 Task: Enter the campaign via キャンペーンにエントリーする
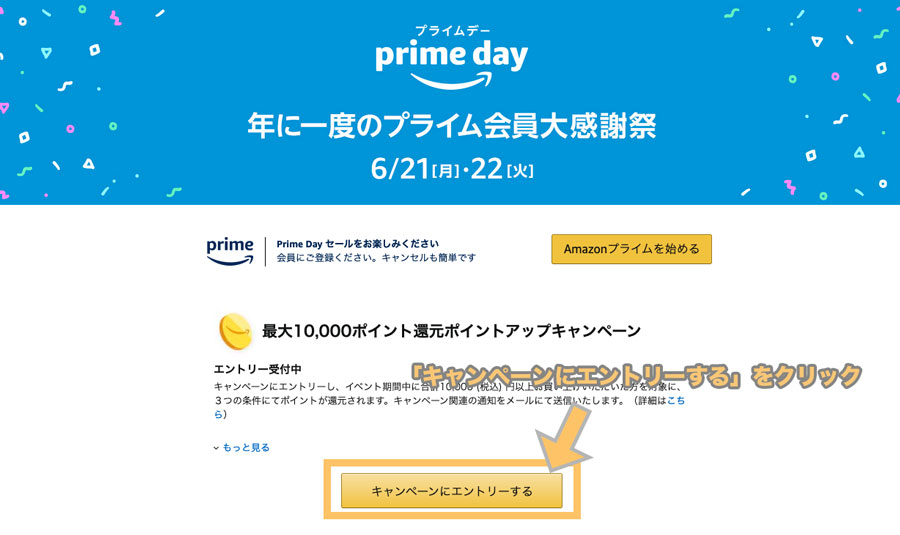452,491
